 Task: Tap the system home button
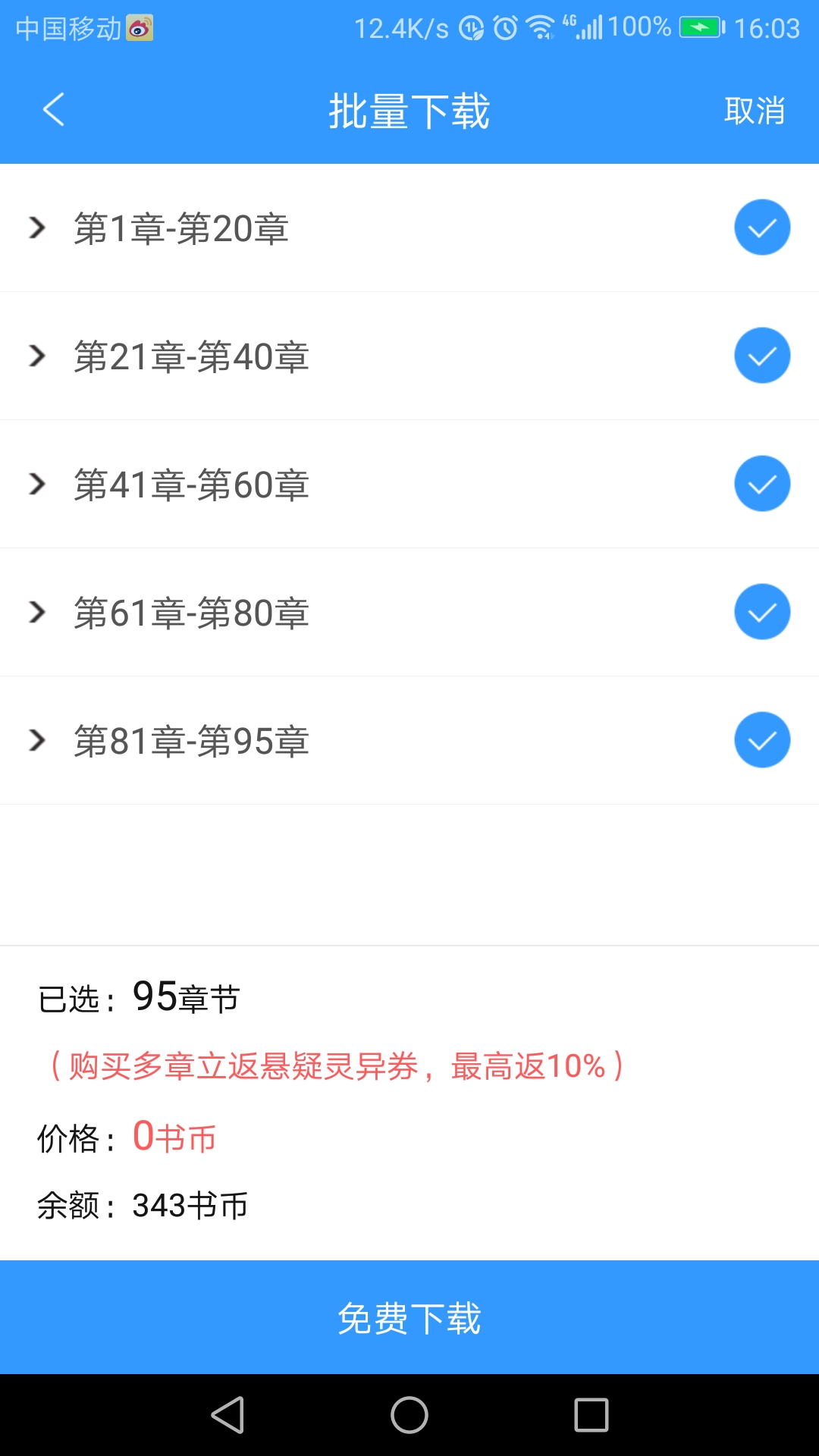click(409, 1415)
